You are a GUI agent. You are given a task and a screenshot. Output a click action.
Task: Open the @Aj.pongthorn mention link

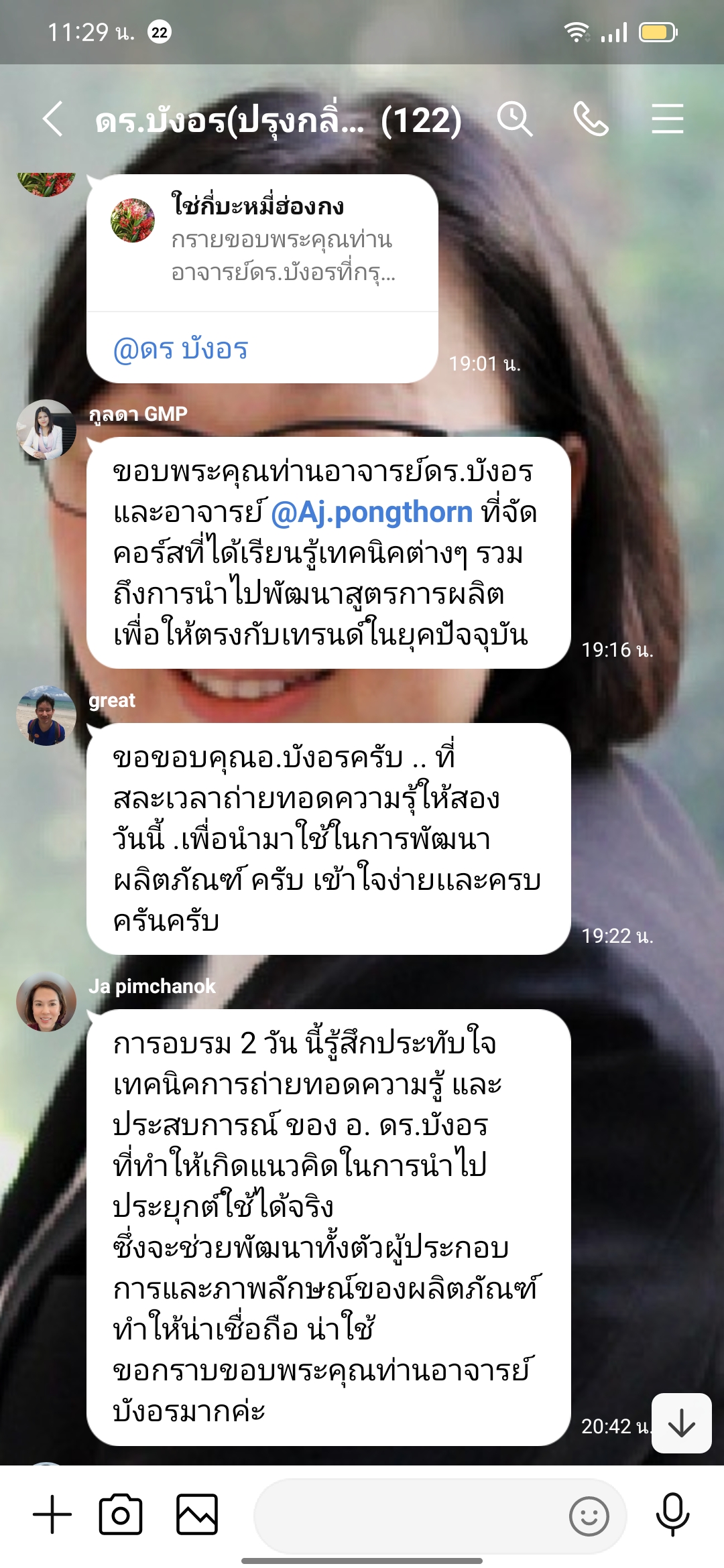coord(372,513)
